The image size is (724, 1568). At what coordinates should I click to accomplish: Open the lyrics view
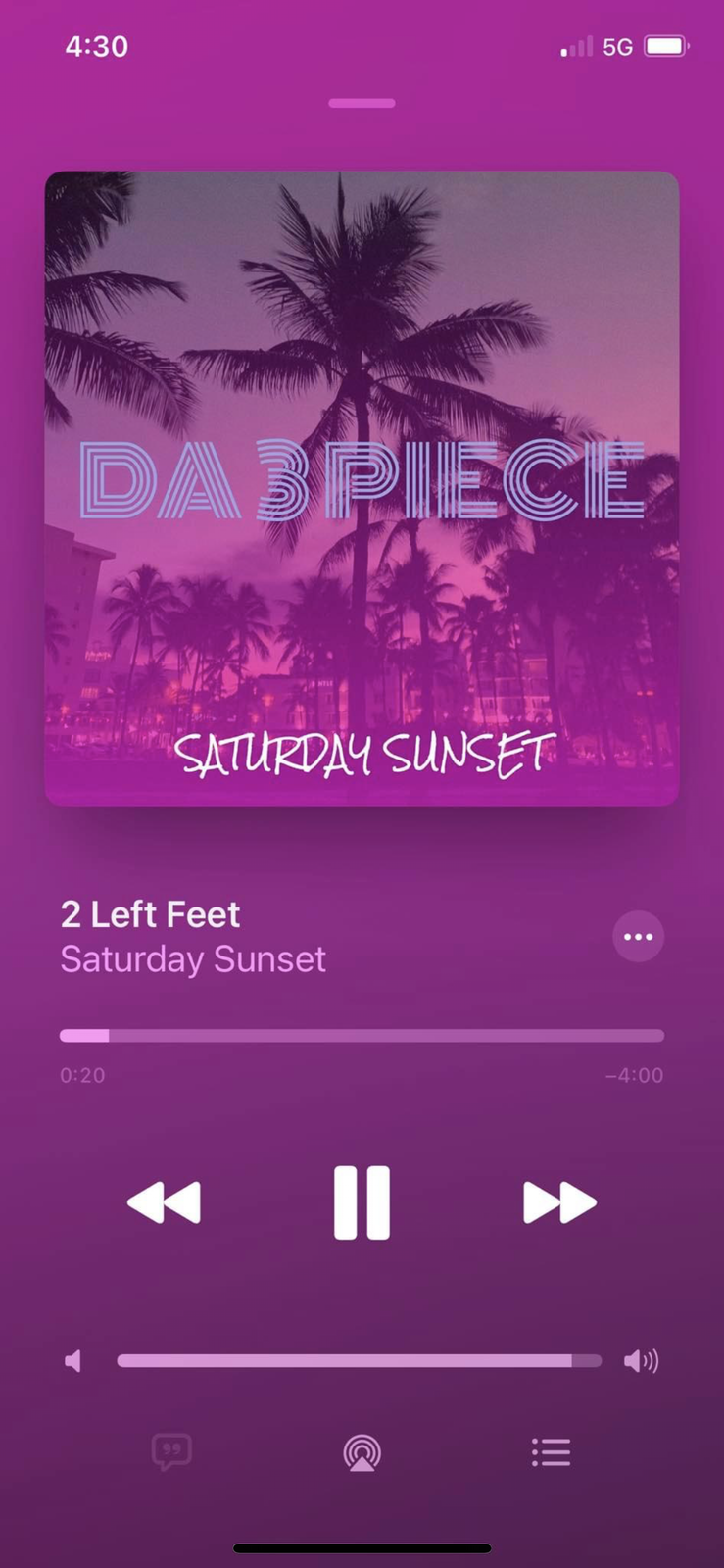171,1451
